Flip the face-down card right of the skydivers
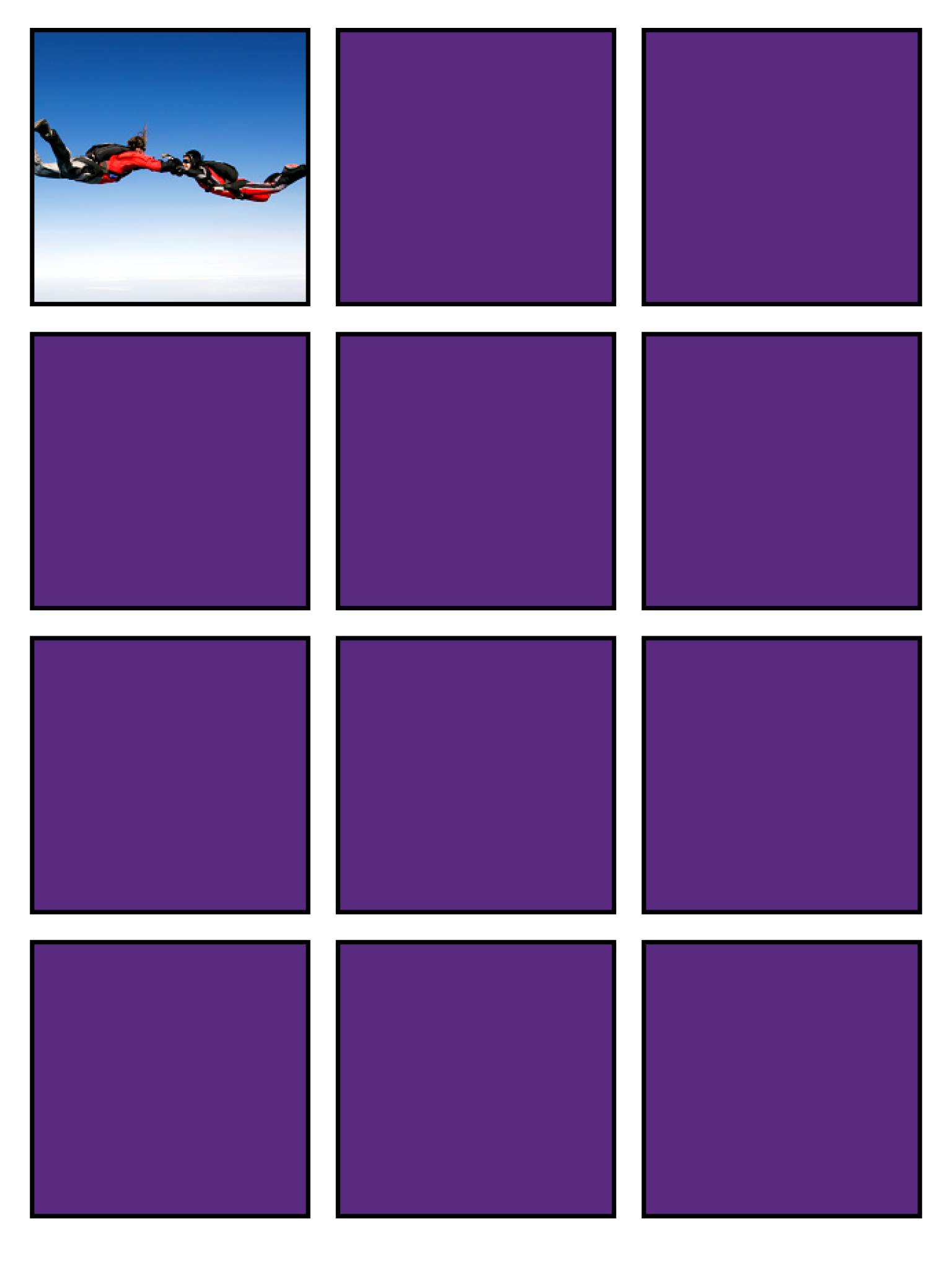 point(475,167)
